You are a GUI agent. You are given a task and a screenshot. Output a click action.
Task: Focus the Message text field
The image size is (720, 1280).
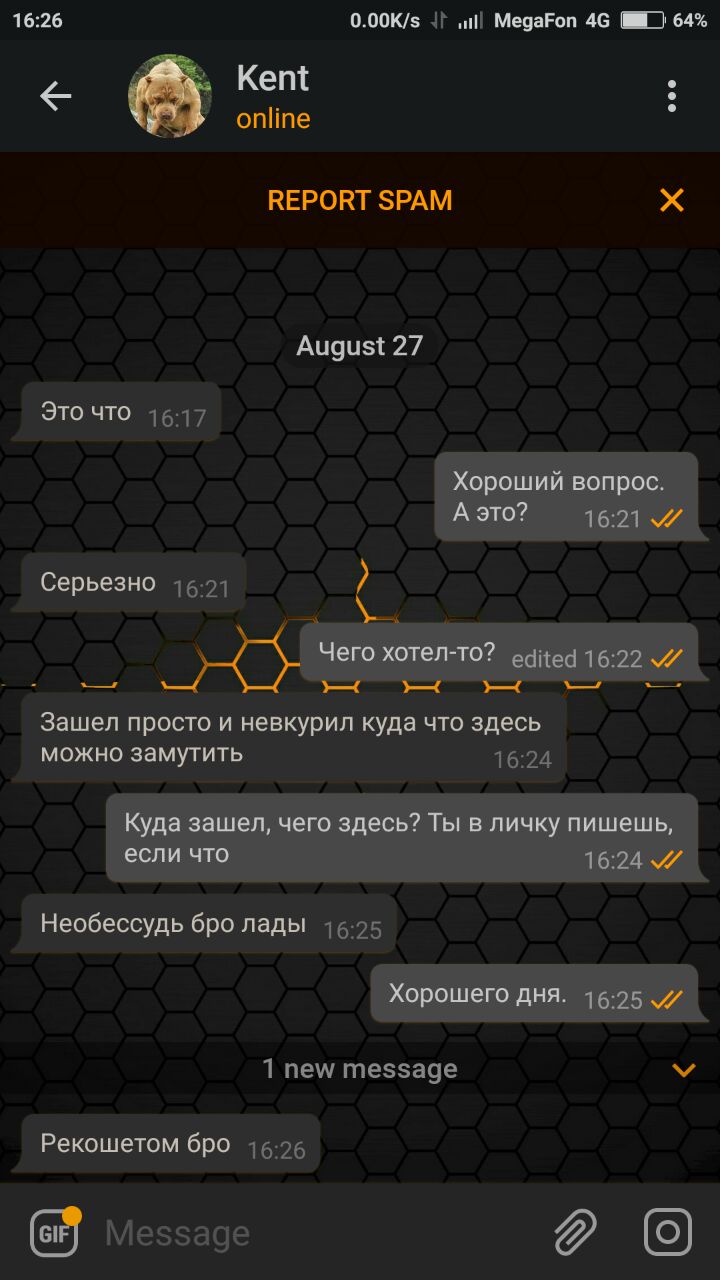[x=320, y=1233]
